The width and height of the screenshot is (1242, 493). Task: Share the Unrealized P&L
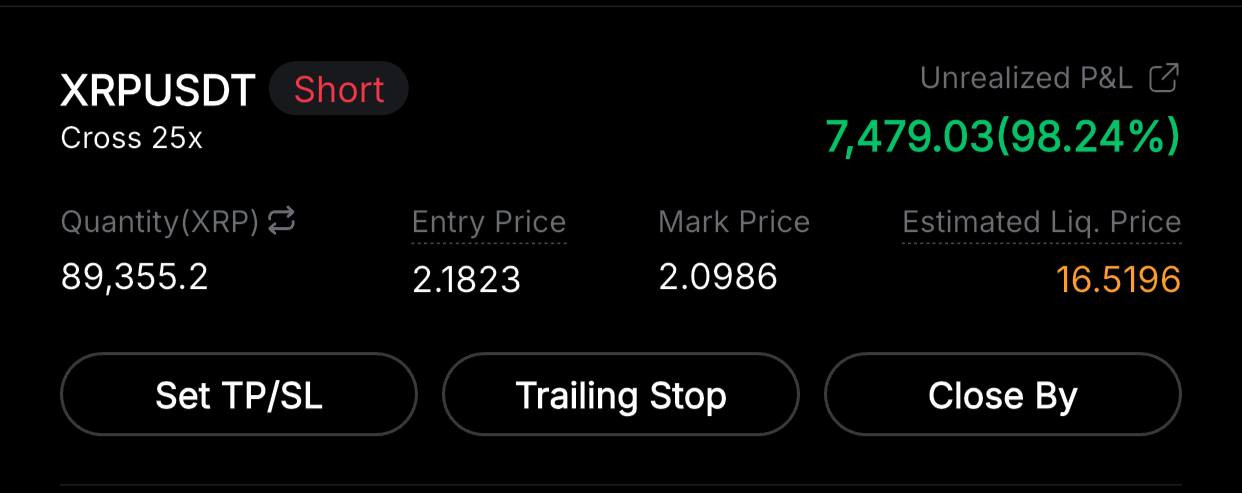pyautogui.click(x=1164, y=78)
